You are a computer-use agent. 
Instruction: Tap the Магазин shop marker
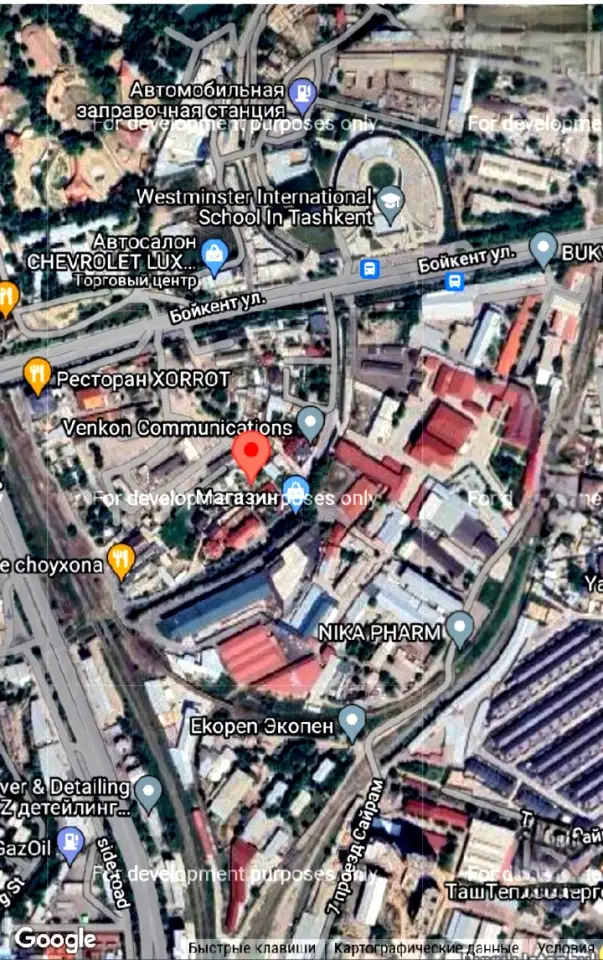click(x=294, y=492)
